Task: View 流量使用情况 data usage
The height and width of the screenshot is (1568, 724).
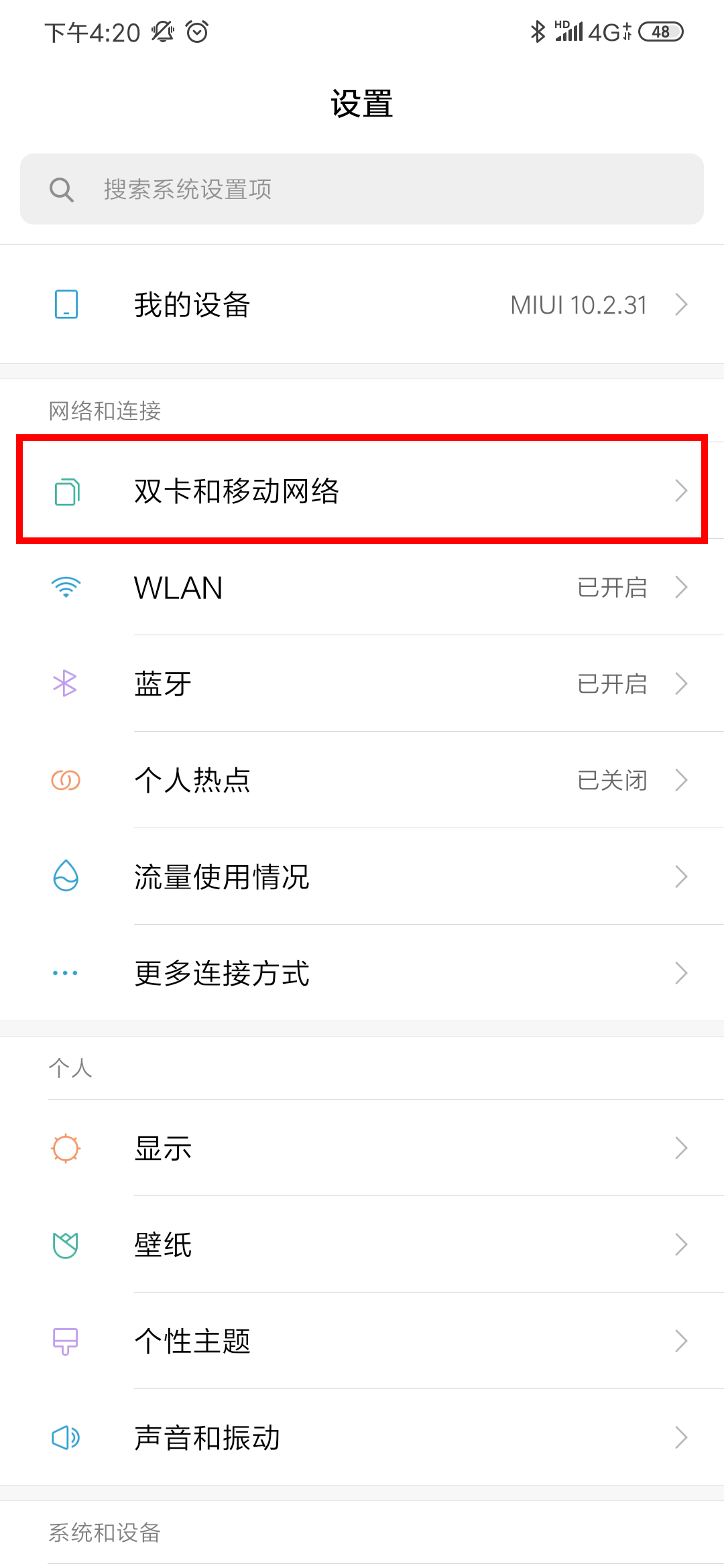Action: click(x=362, y=877)
